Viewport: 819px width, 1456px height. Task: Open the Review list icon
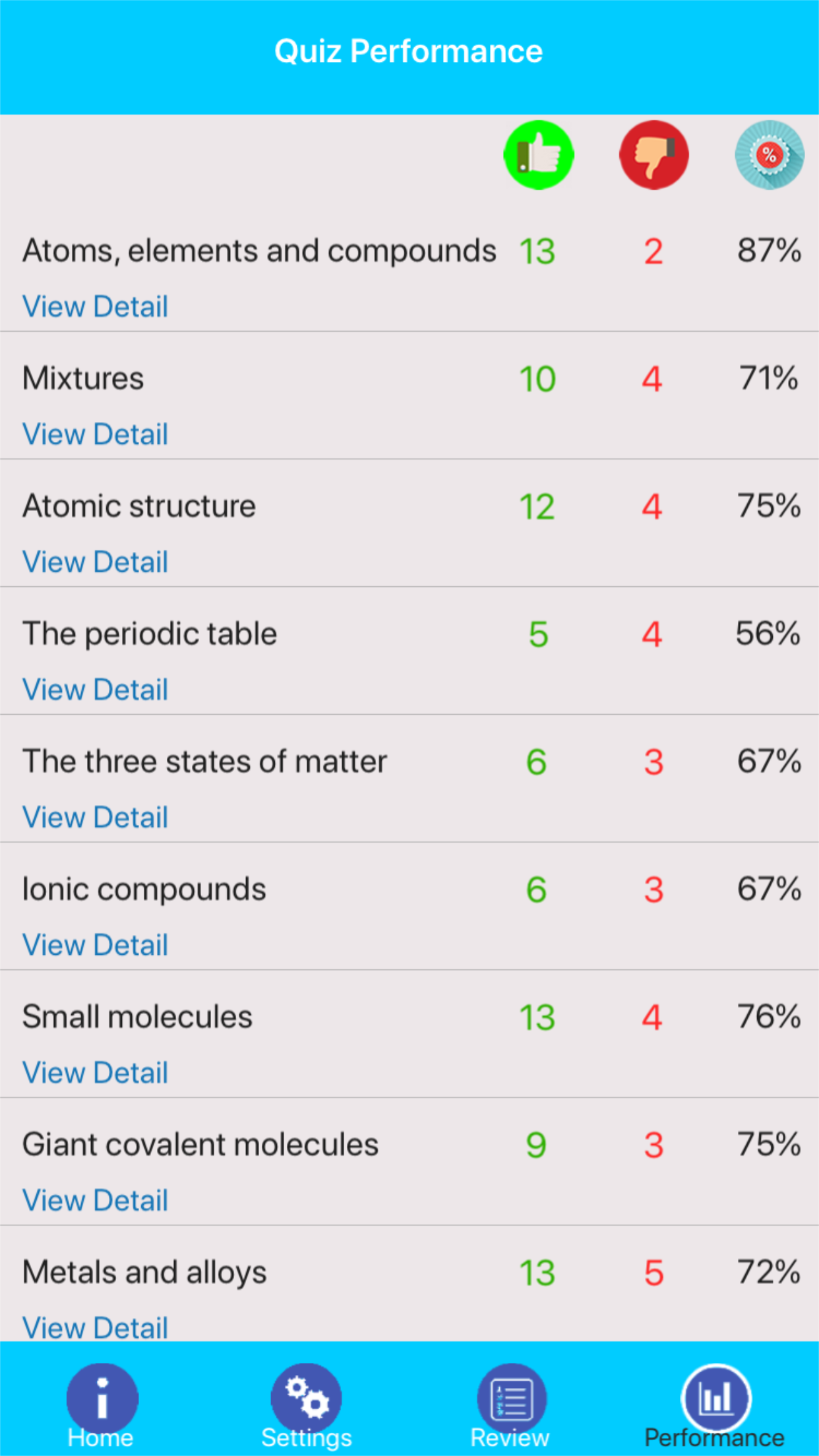pos(511,1396)
